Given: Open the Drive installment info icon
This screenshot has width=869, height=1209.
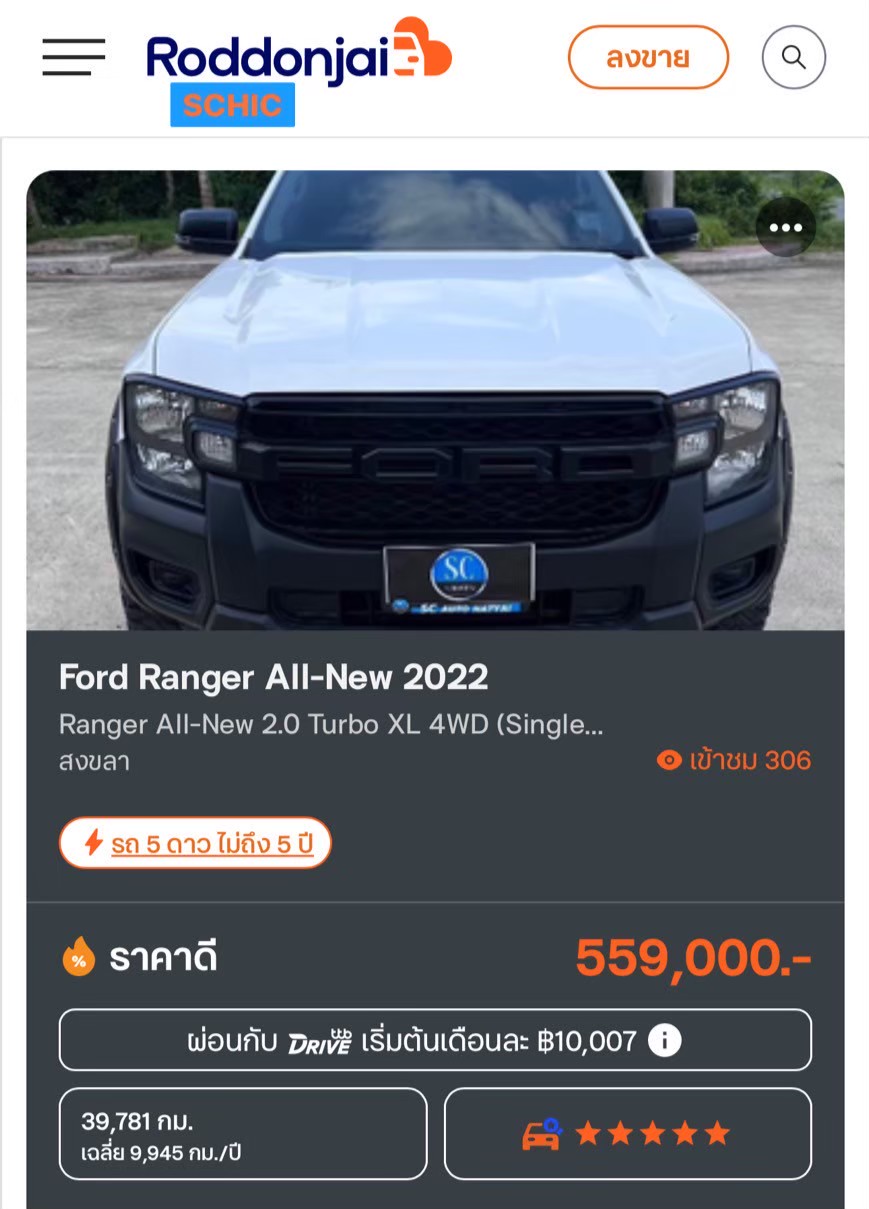Looking at the screenshot, I should click(x=665, y=1041).
